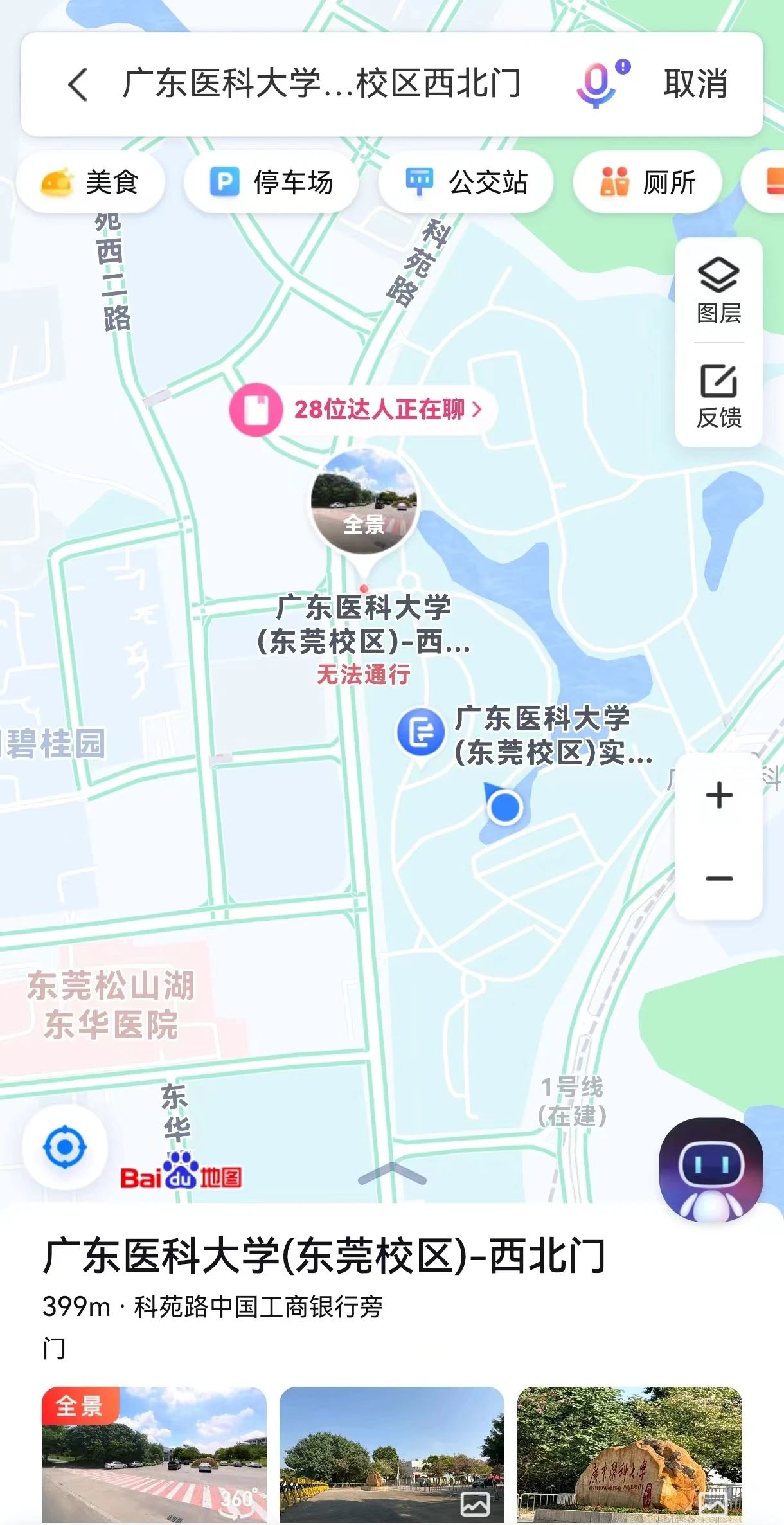Screen dimensions: 784x1525
Task: Cancel the search with 取消
Action: click(695, 84)
